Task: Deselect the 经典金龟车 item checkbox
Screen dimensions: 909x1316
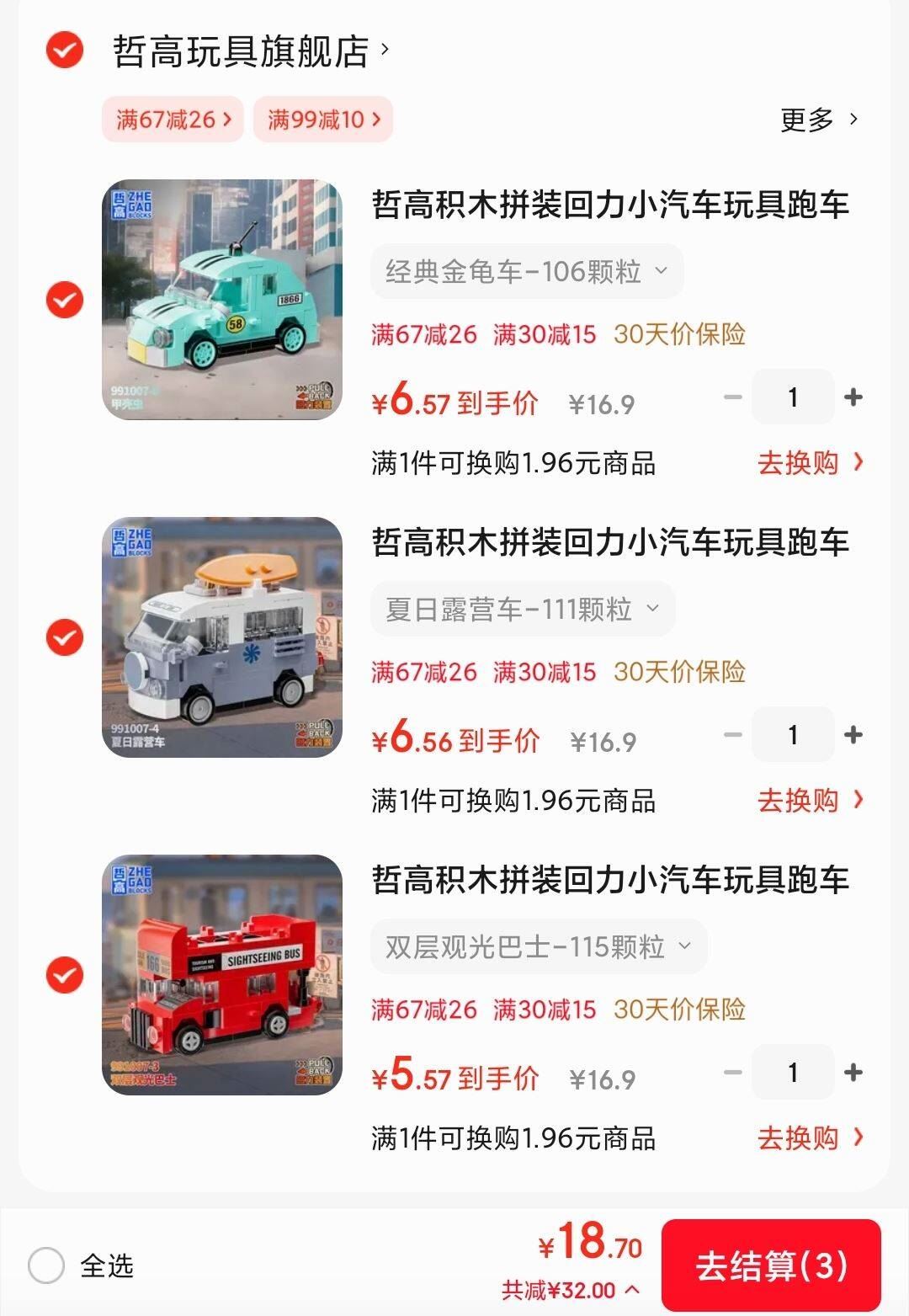Action: coord(64,300)
